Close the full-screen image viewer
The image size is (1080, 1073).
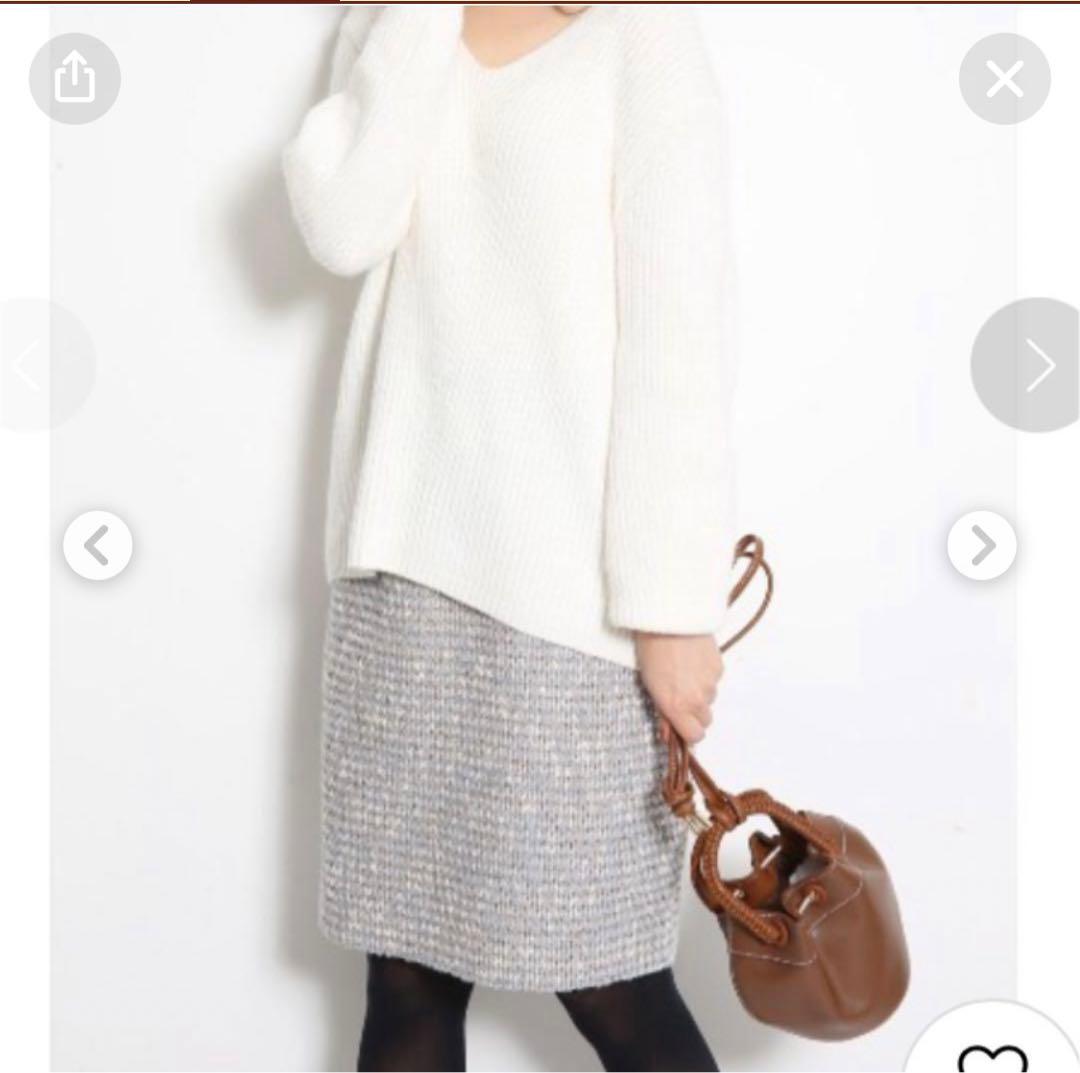pos(1004,78)
